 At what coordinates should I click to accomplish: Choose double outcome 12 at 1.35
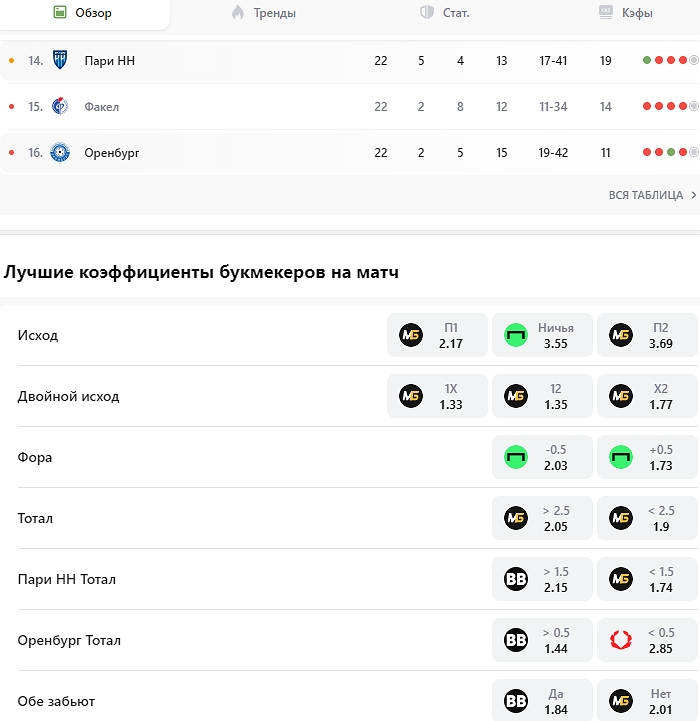(542, 396)
